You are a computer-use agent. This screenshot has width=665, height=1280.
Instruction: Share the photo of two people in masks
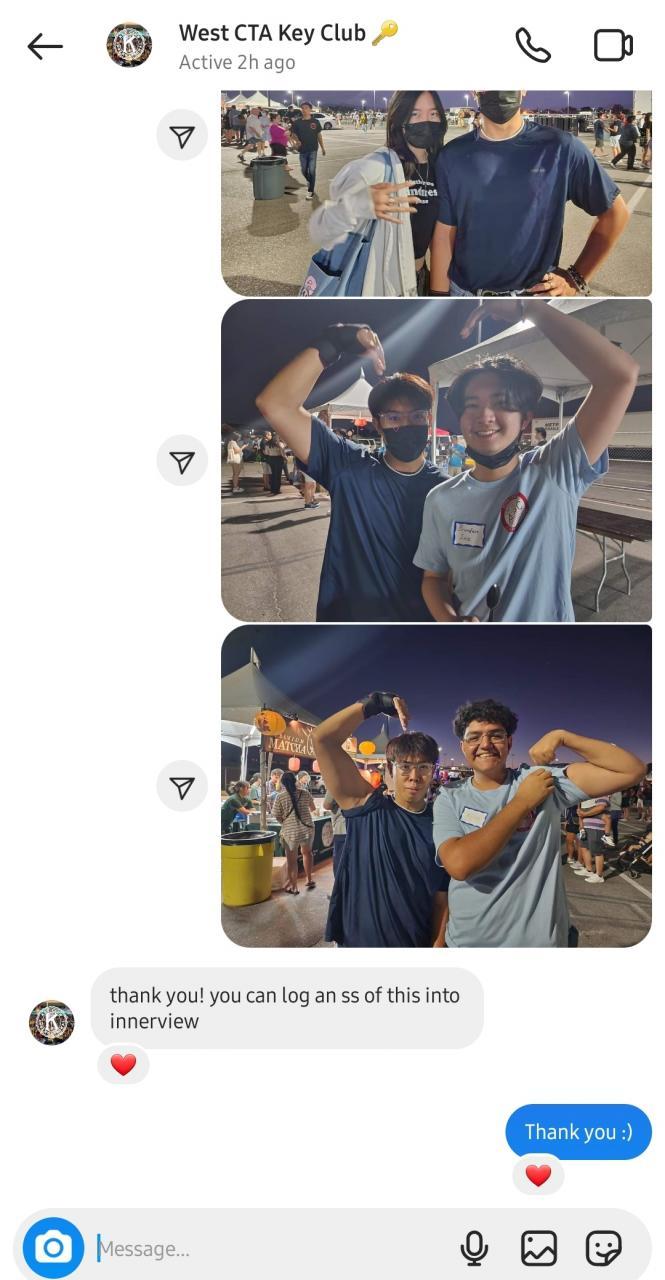182,461
